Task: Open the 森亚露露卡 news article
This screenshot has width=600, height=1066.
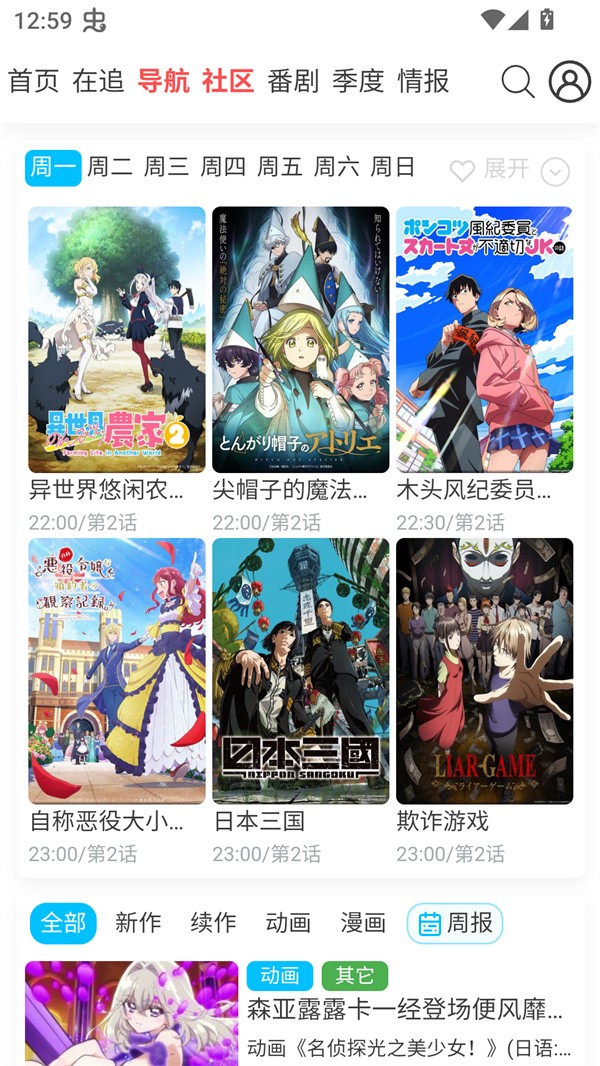Action: (x=405, y=1008)
